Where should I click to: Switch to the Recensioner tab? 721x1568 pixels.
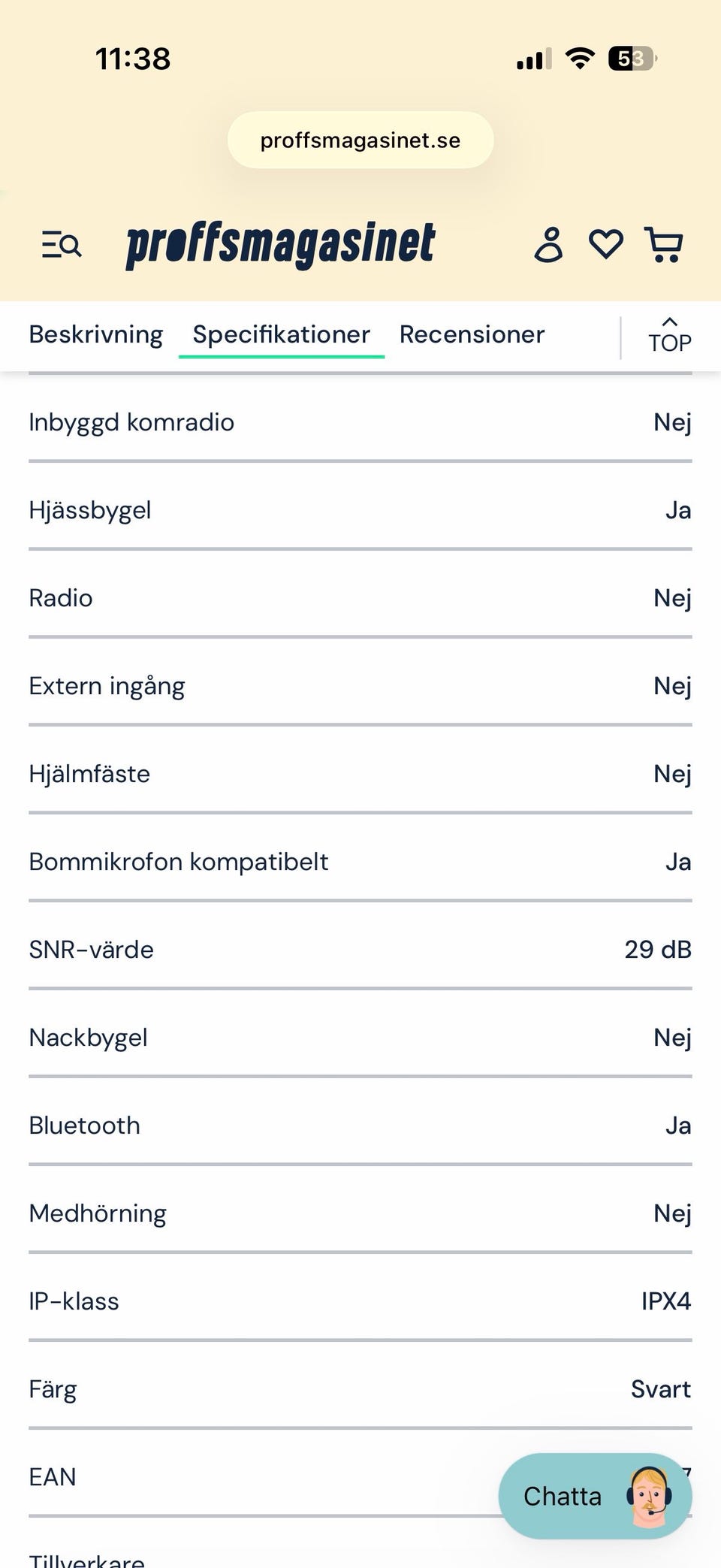click(x=472, y=335)
